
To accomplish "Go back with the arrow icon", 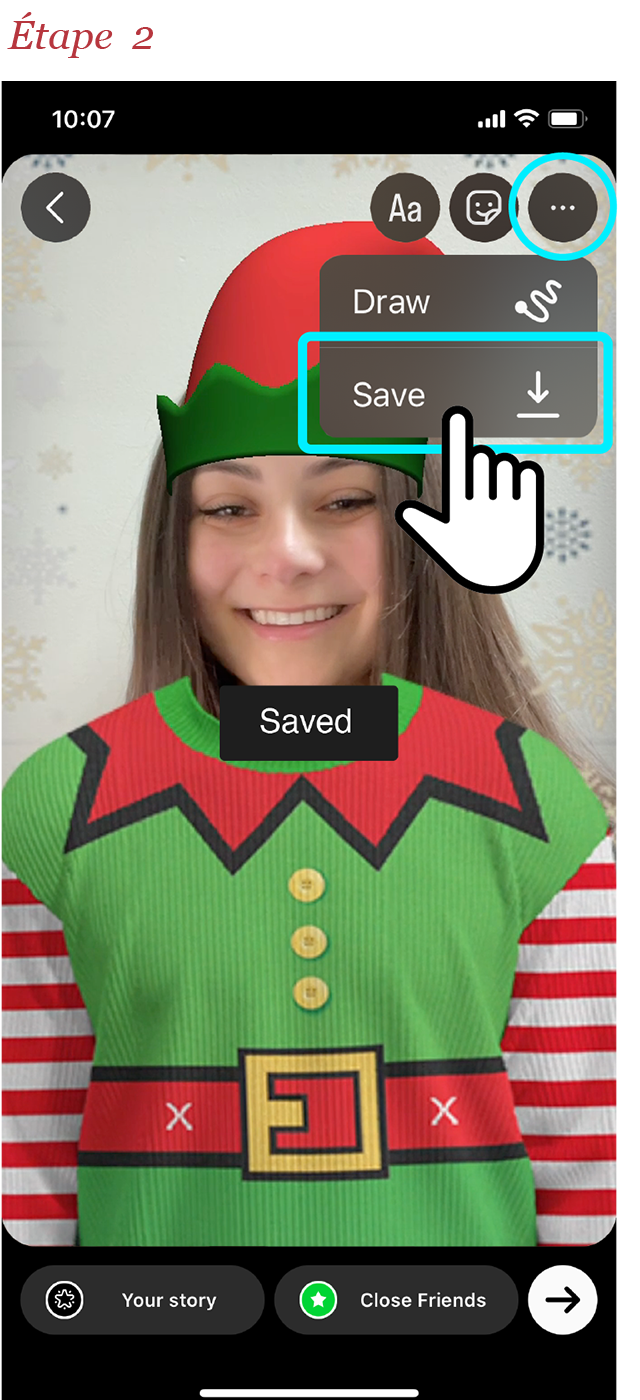I will [x=56, y=209].
